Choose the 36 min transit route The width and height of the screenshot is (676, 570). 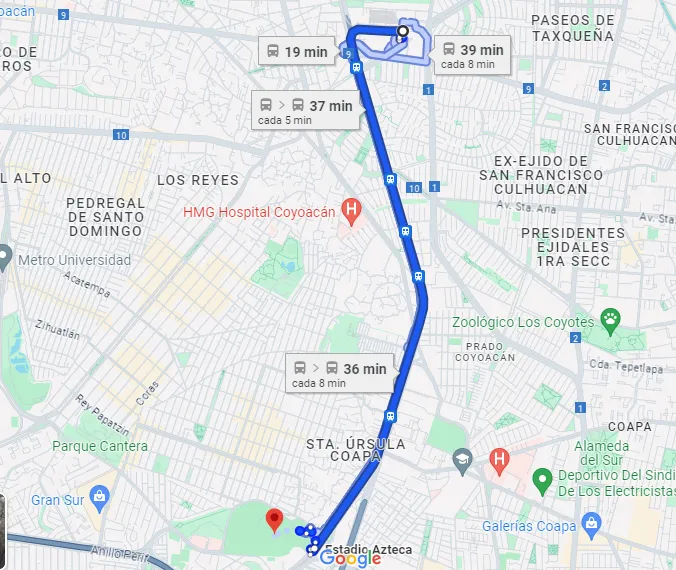[338, 374]
